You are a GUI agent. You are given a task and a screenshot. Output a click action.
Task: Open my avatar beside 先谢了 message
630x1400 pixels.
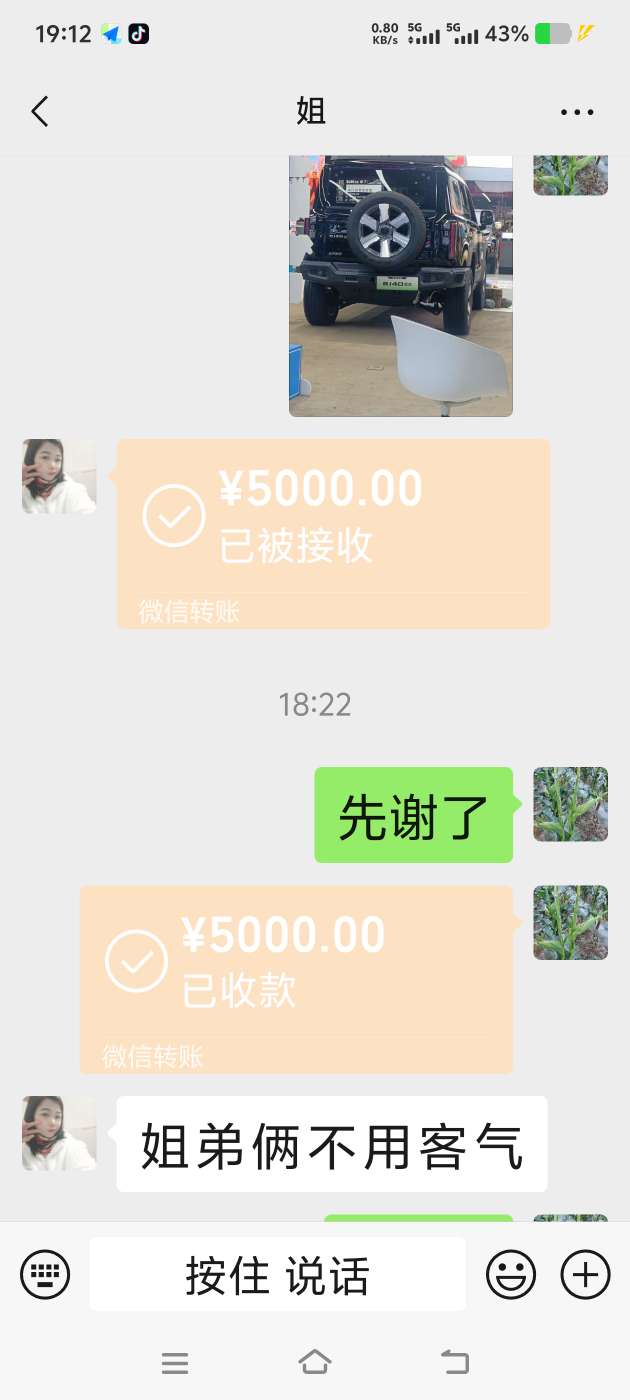(570, 804)
